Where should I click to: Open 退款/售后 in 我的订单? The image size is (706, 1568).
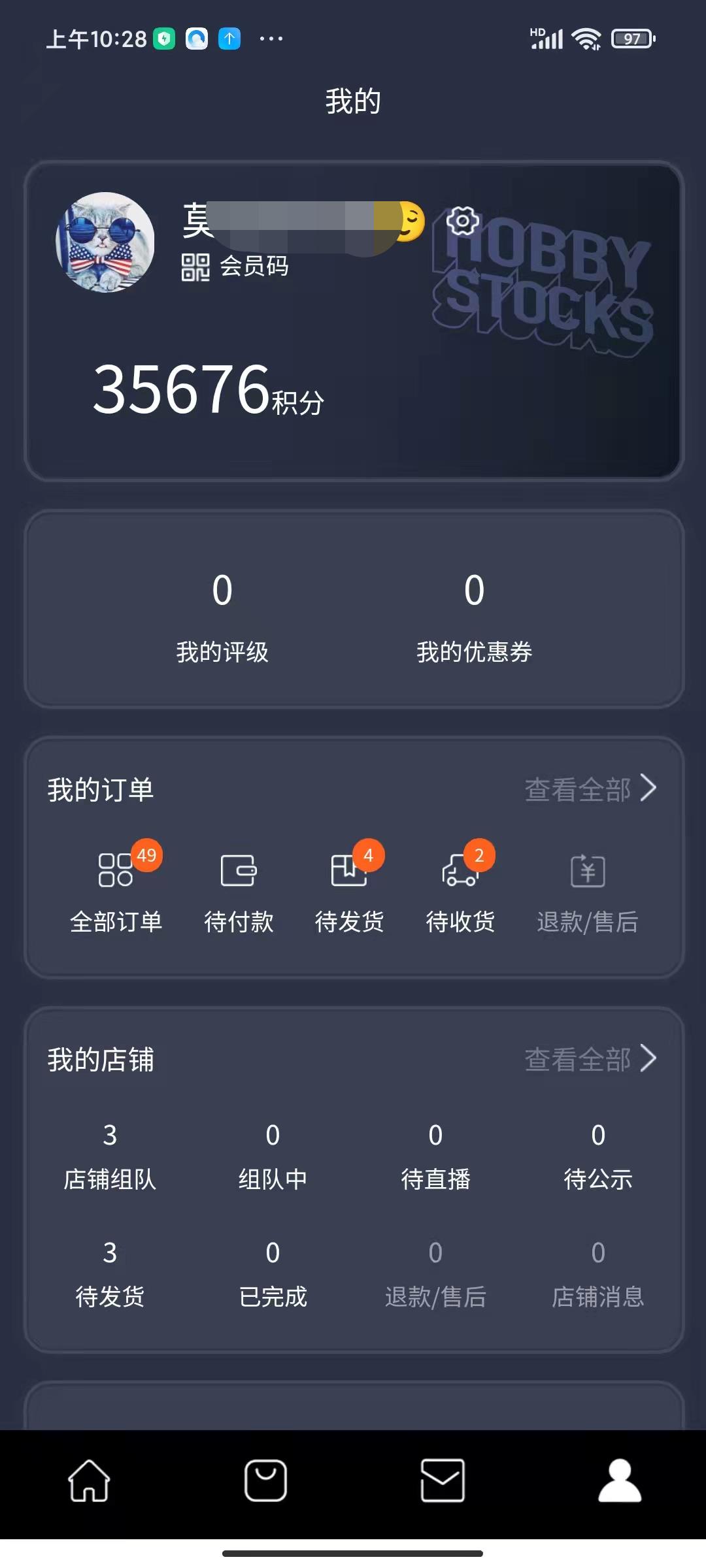[587, 889]
